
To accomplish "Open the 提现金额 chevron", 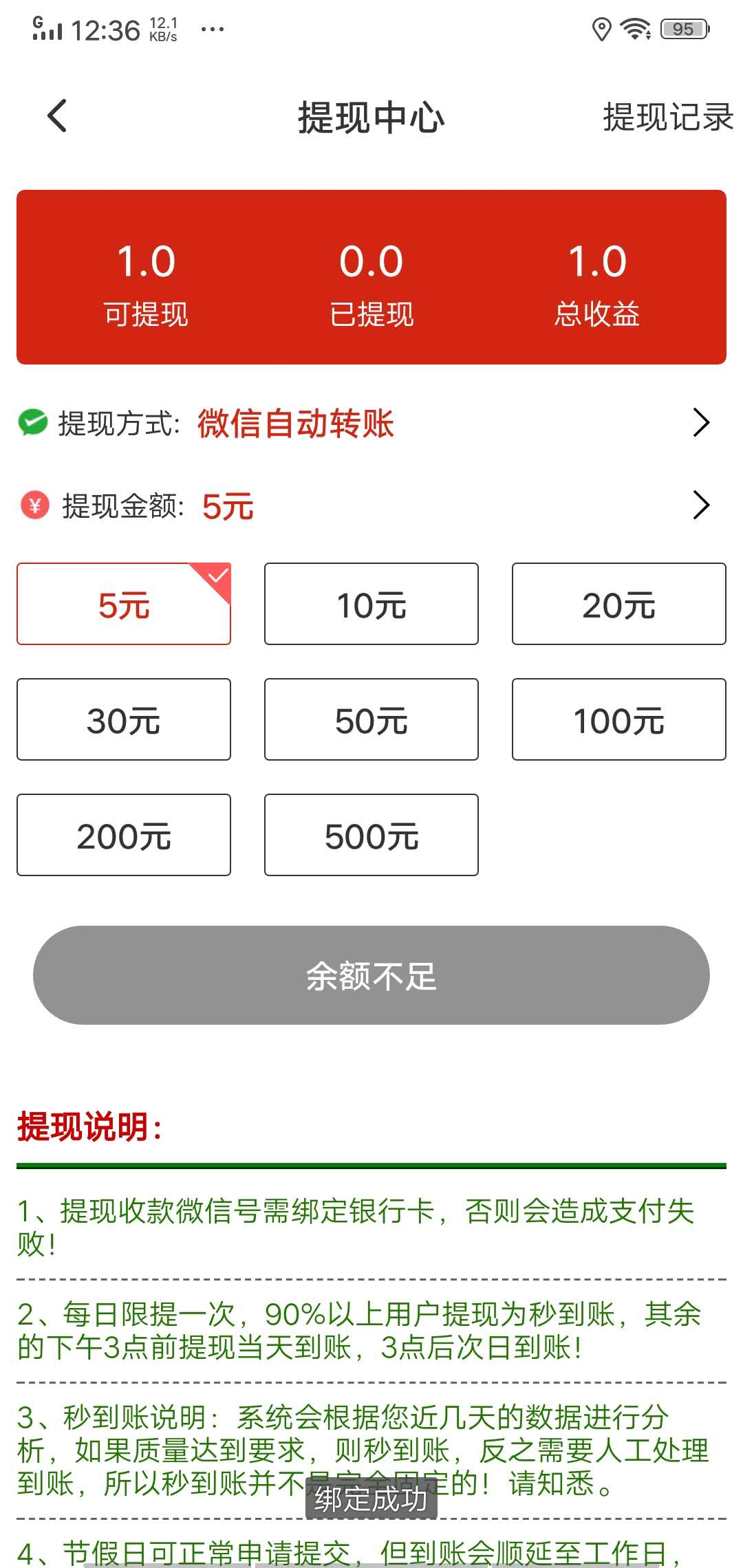I will click(x=702, y=507).
